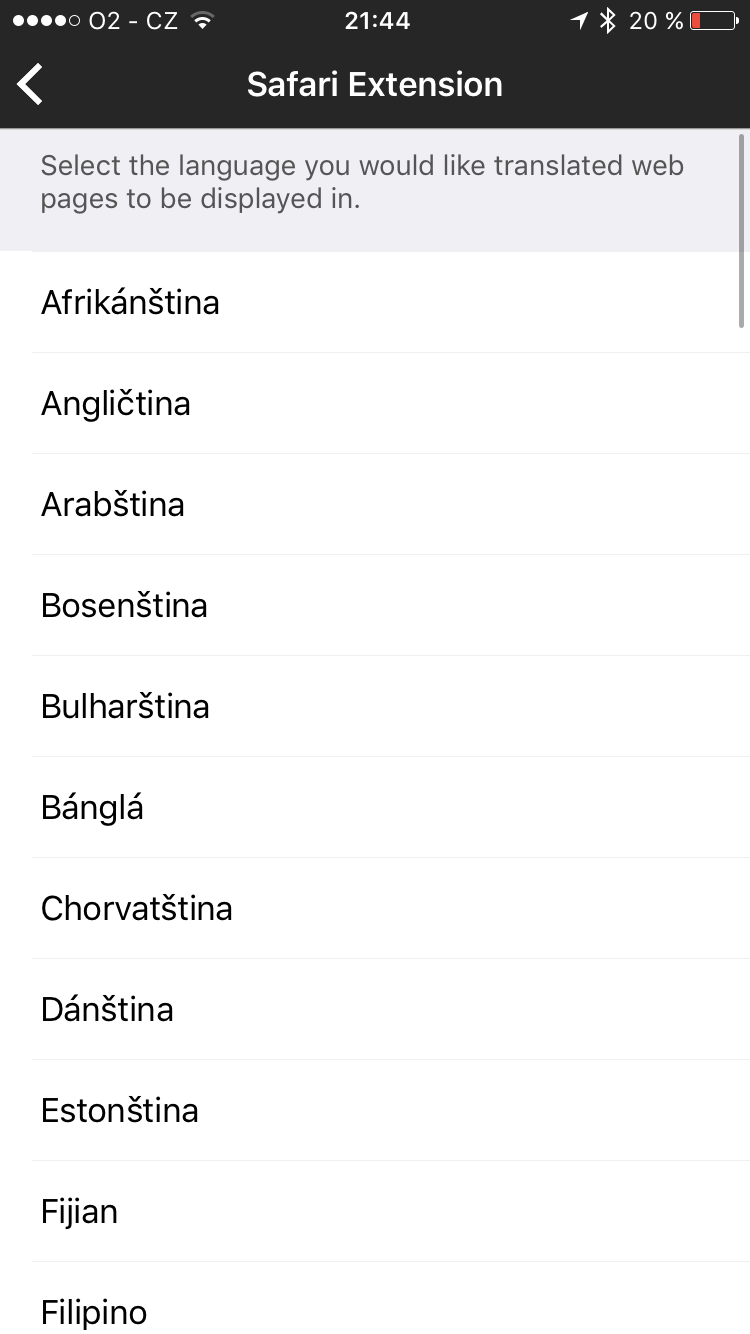Choose the Estonština row

[x=120, y=1110]
